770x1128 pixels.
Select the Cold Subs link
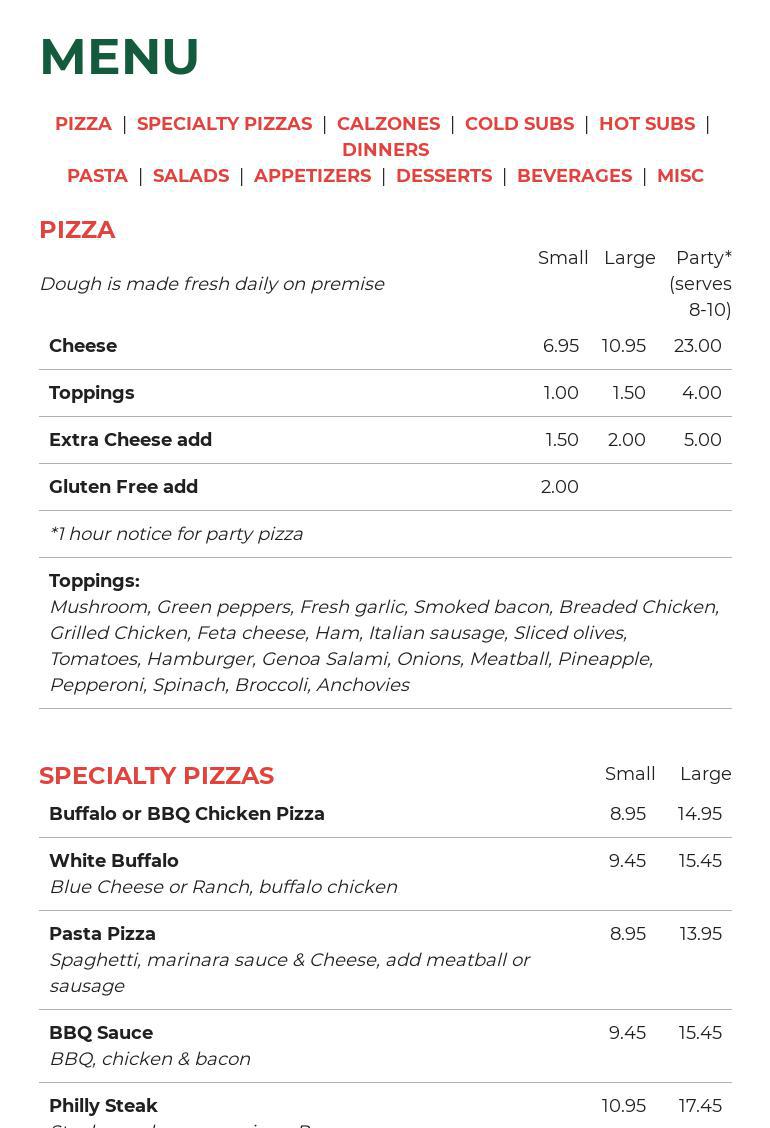519,124
